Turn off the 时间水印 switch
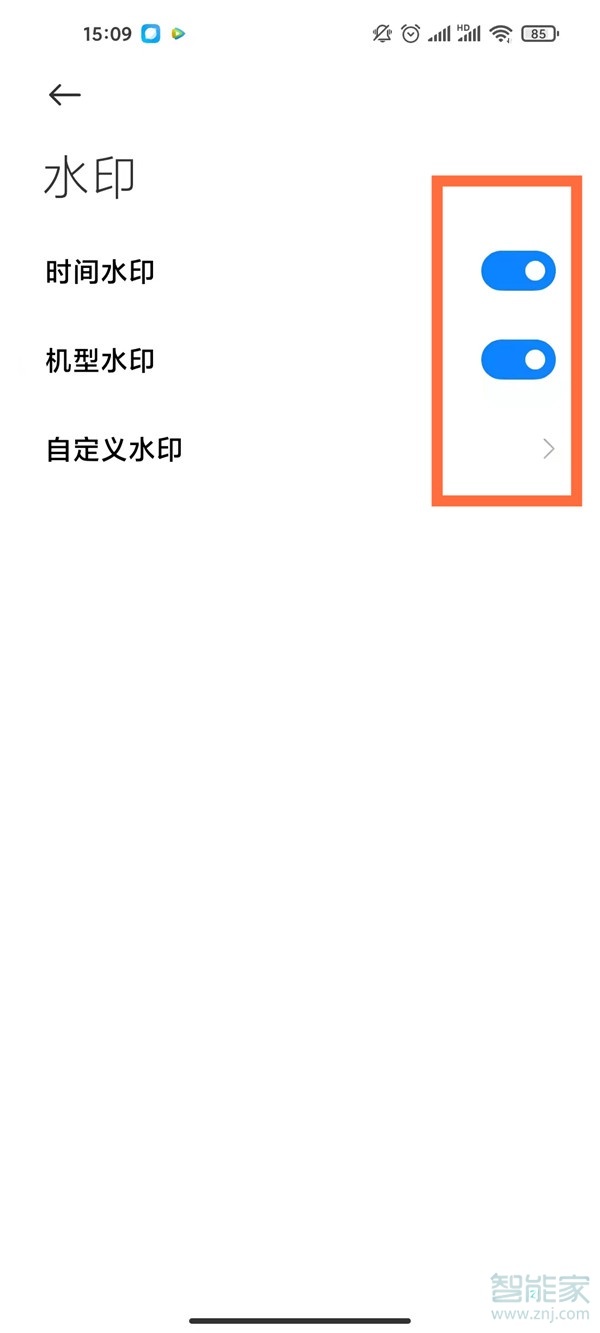 (x=517, y=271)
